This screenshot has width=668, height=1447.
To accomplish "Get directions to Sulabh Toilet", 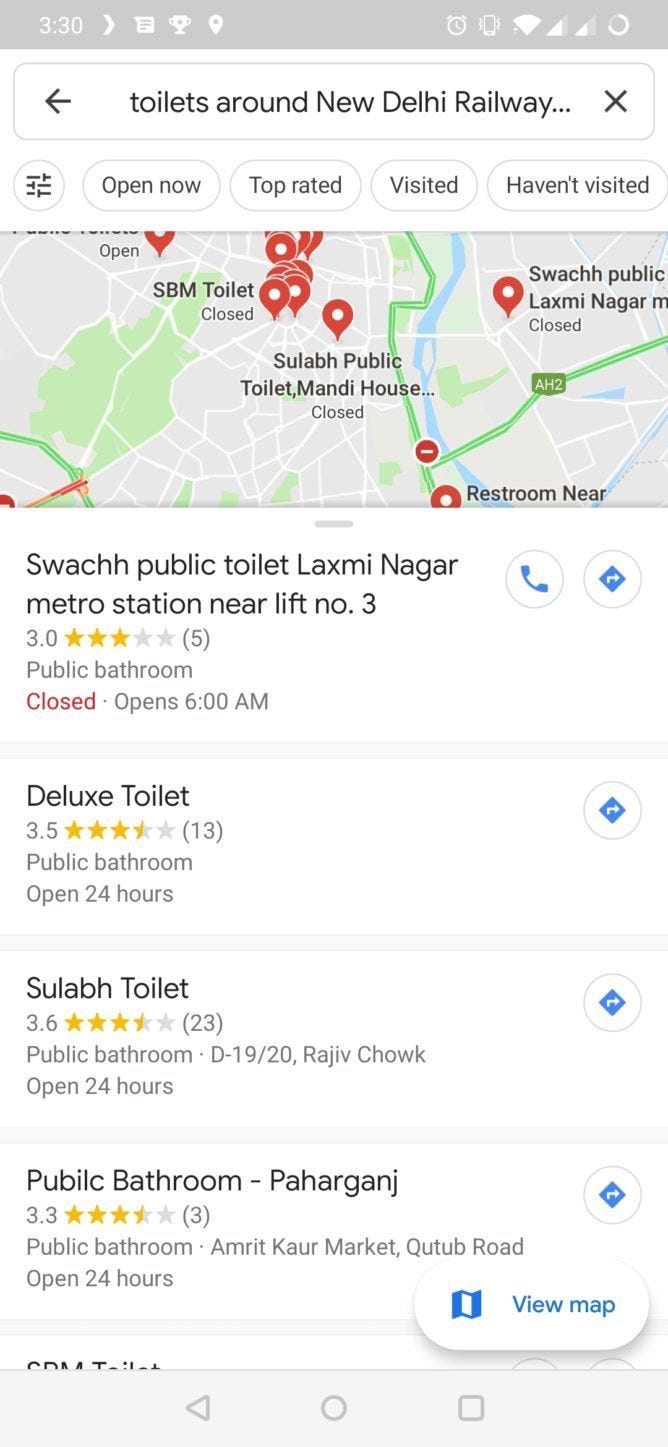I will (x=612, y=1003).
